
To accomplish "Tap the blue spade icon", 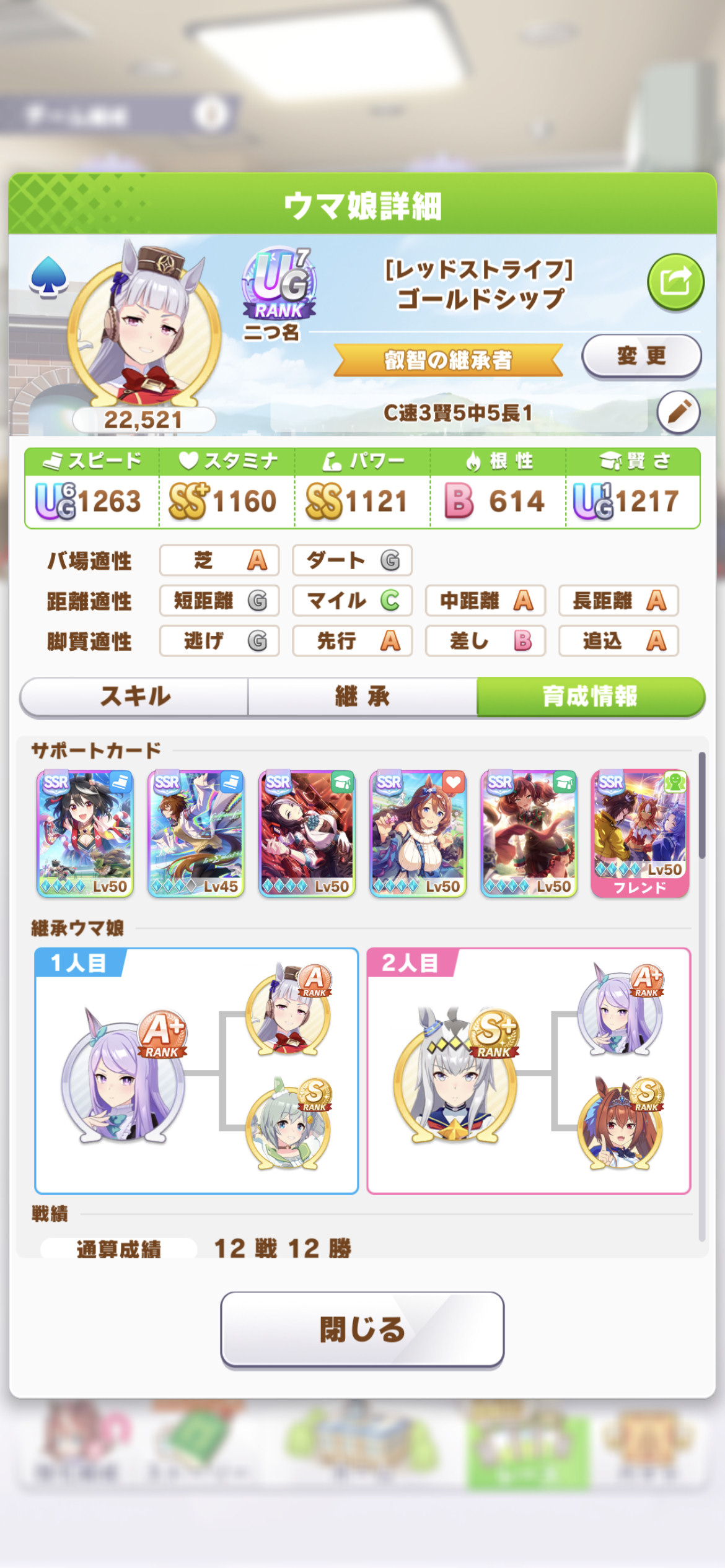I will [48, 276].
